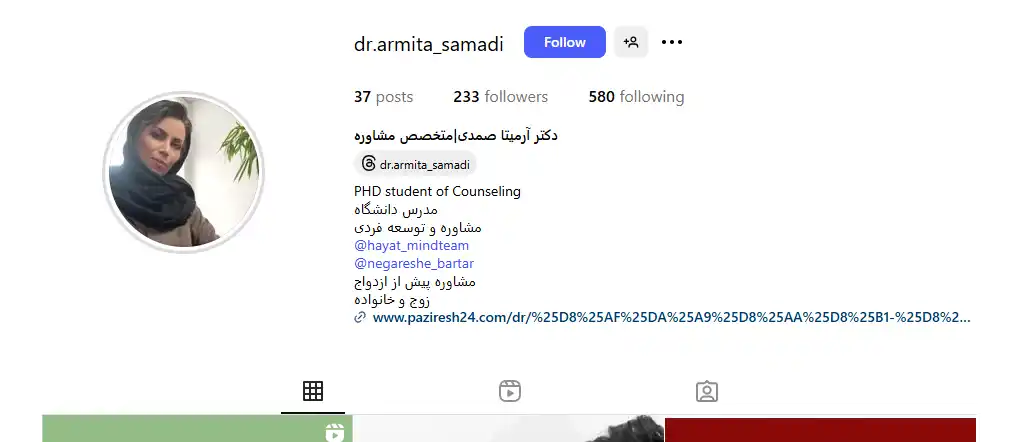Show similar account suggestions
Viewport: 1010px width, 442px height.
coord(631,42)
